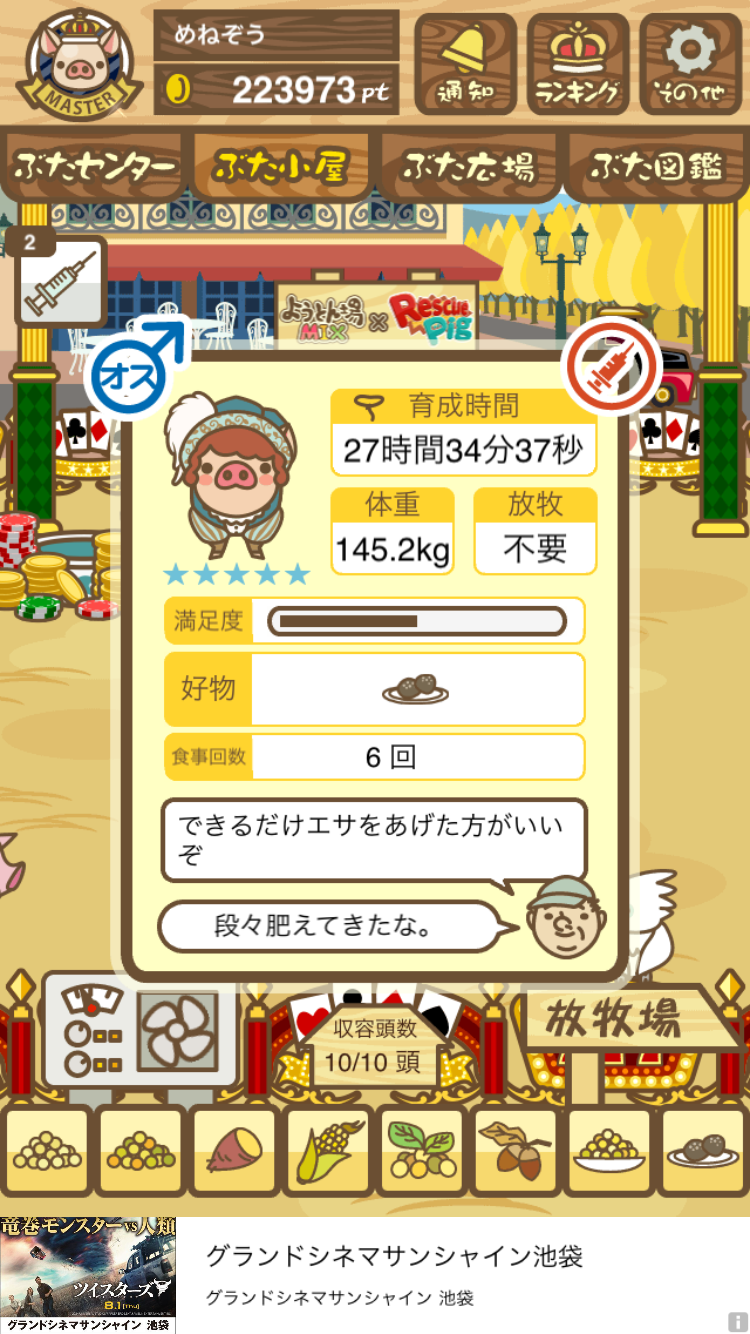The image size is (750, 1334).
Task: Feed the dark truffle plate
Action: click(702, 1151)
